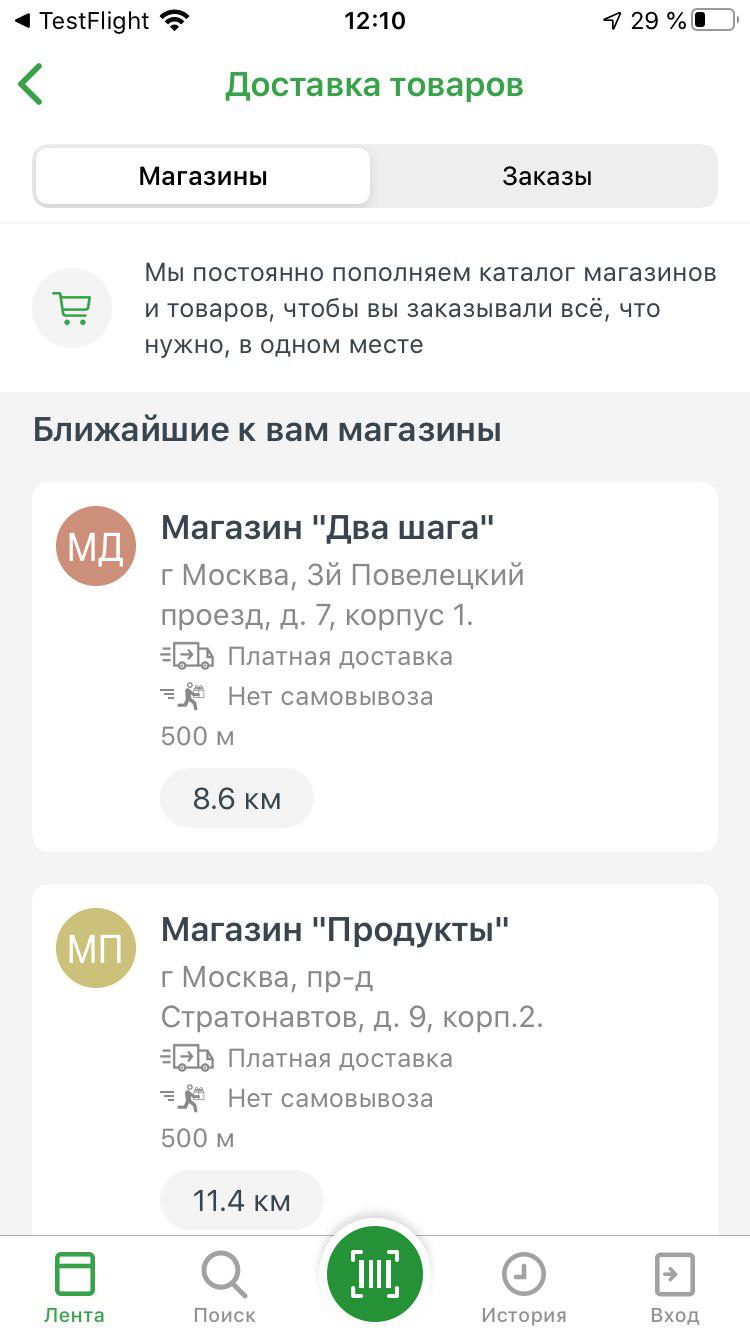Go to the Вход tab
The image size is (750, 1334).
[674, 1287]
